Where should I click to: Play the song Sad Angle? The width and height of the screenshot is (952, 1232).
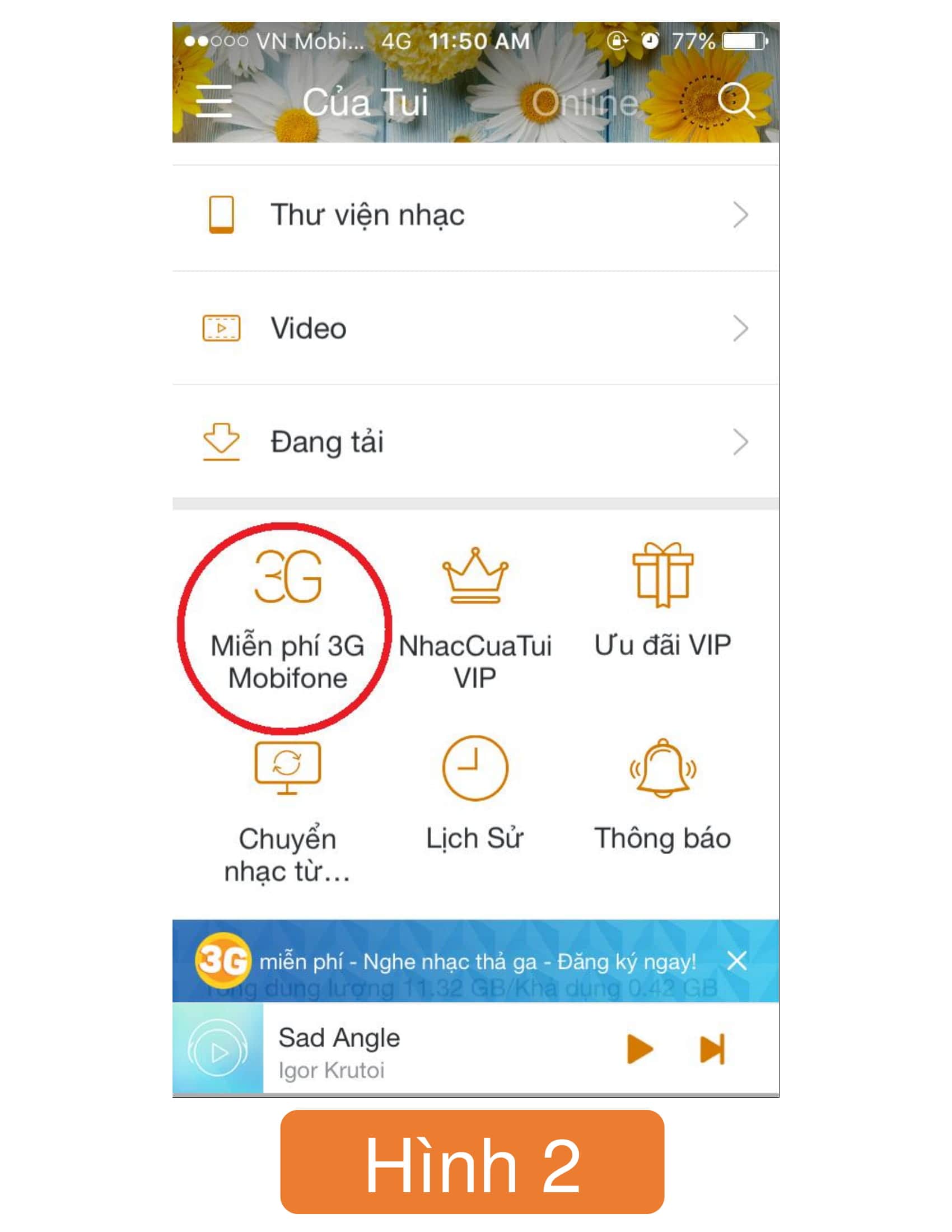[640, 1050]
